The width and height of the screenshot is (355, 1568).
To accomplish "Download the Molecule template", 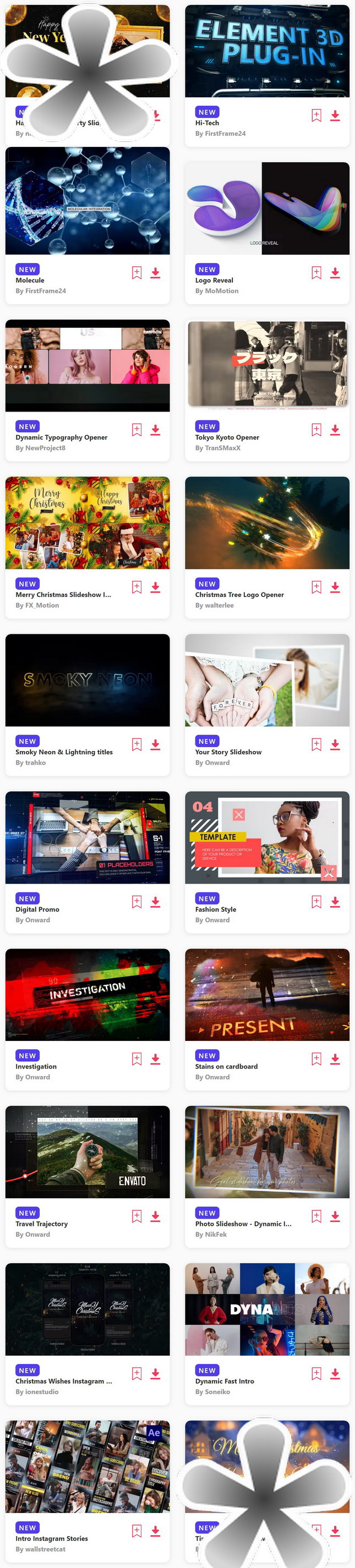I will pos(155,273).
